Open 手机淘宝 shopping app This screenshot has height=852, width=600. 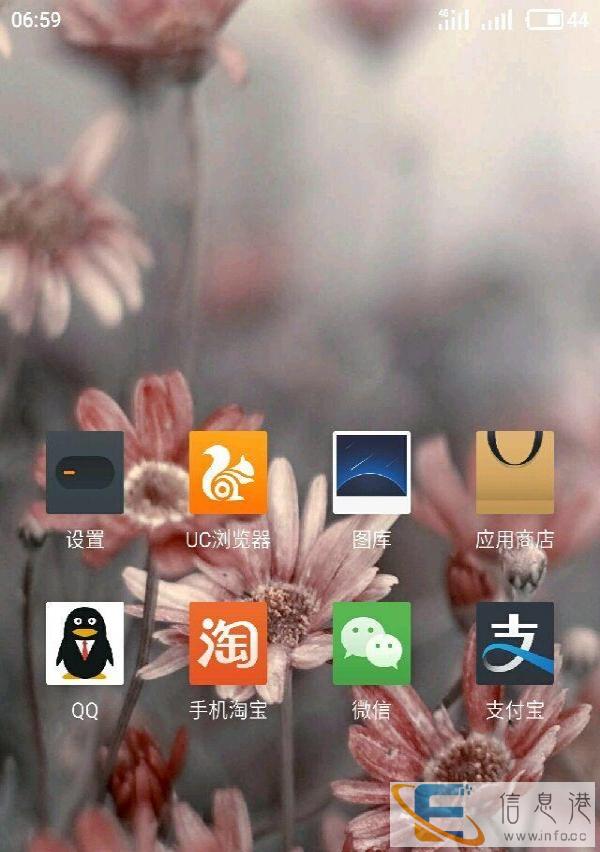[228, 643]
